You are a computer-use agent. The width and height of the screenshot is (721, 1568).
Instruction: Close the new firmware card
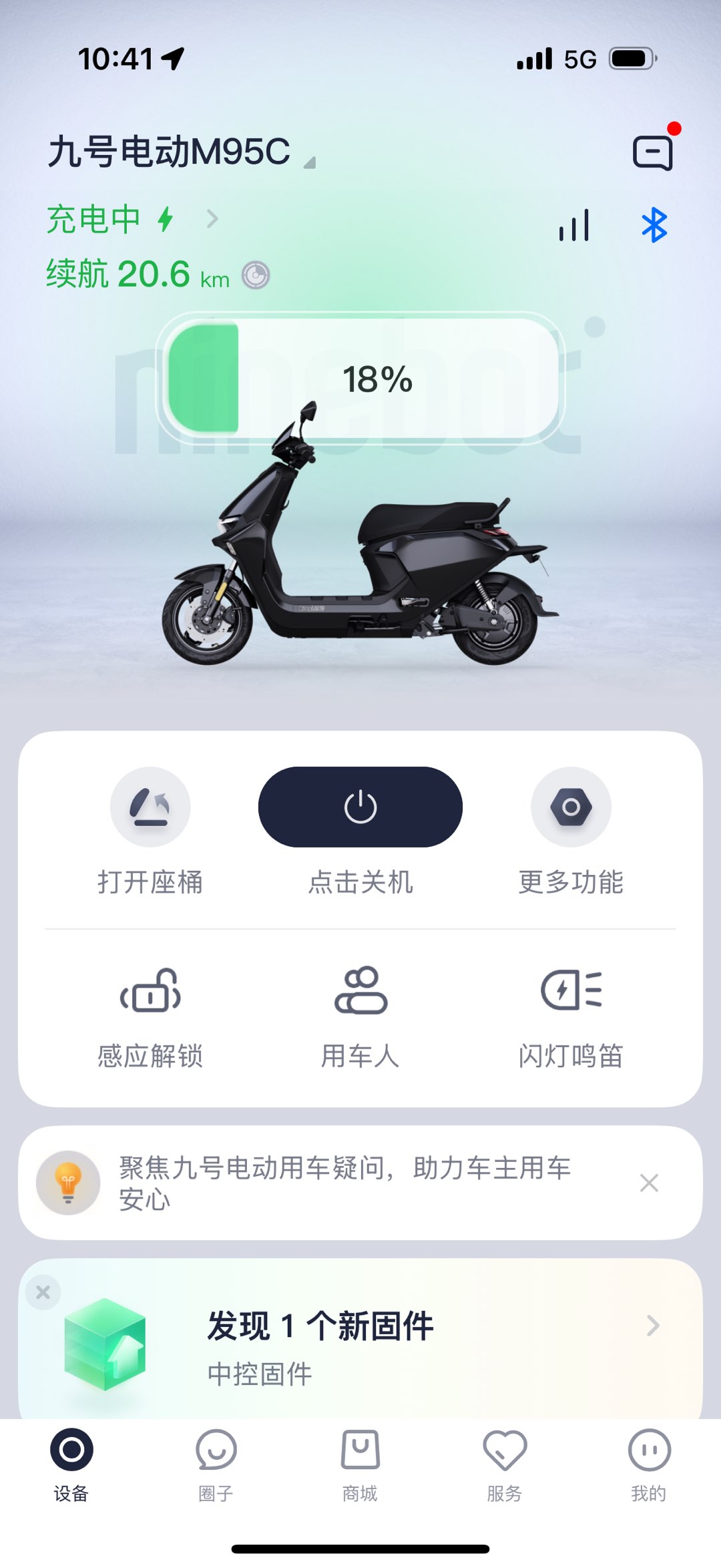click(43, 1292)
